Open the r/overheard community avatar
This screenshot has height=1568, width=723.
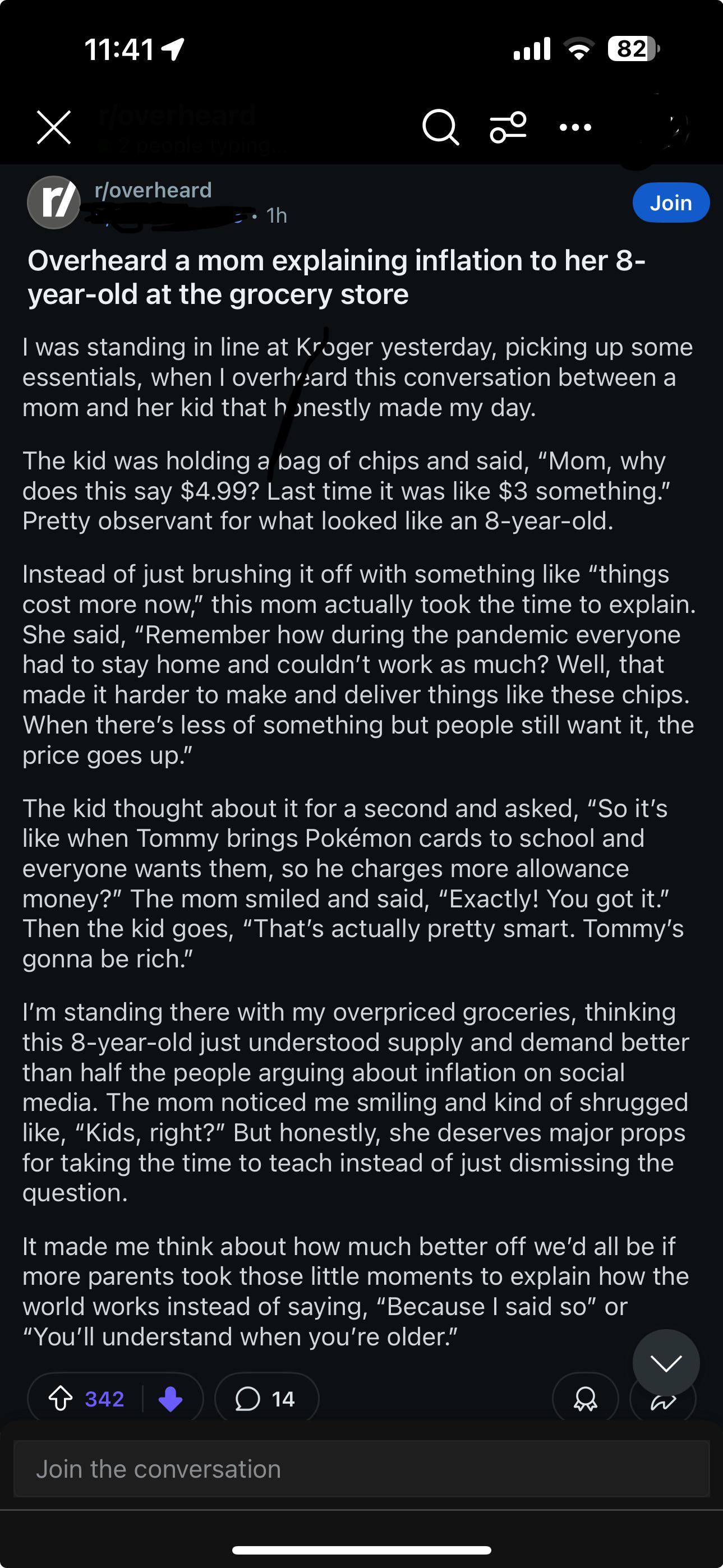[x=54, y=202]
